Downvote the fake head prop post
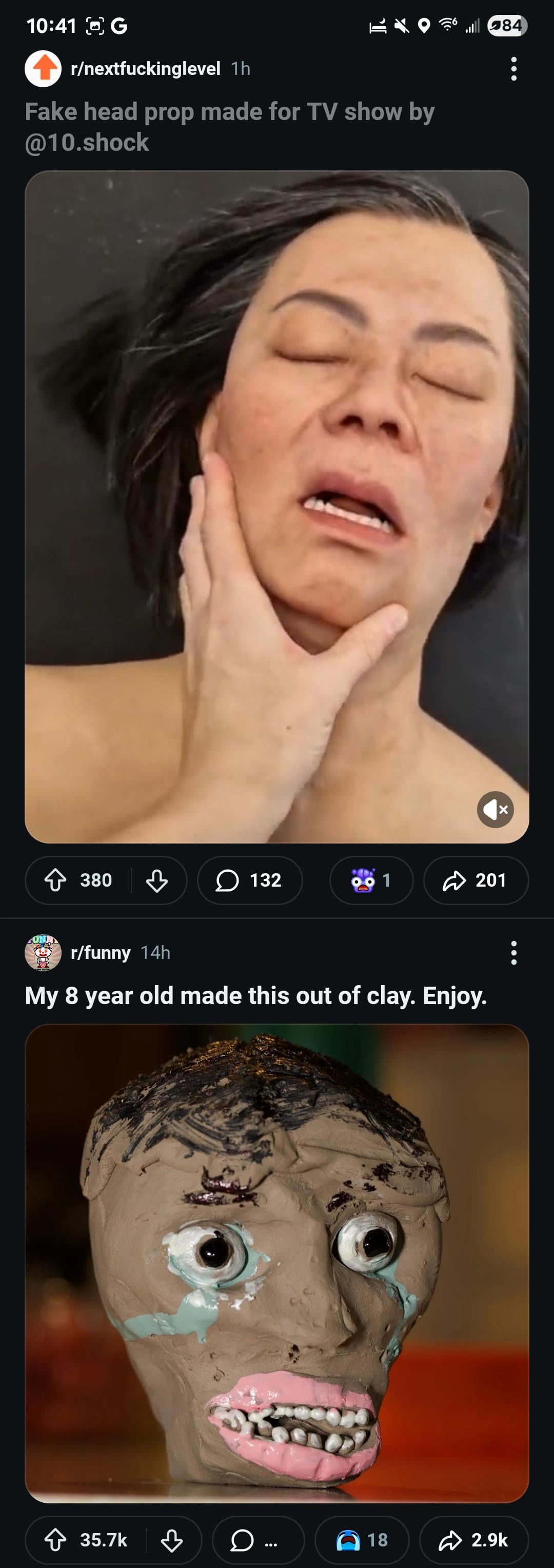The height and width of the screenshot is (1568, 554). tap(157, 880)
